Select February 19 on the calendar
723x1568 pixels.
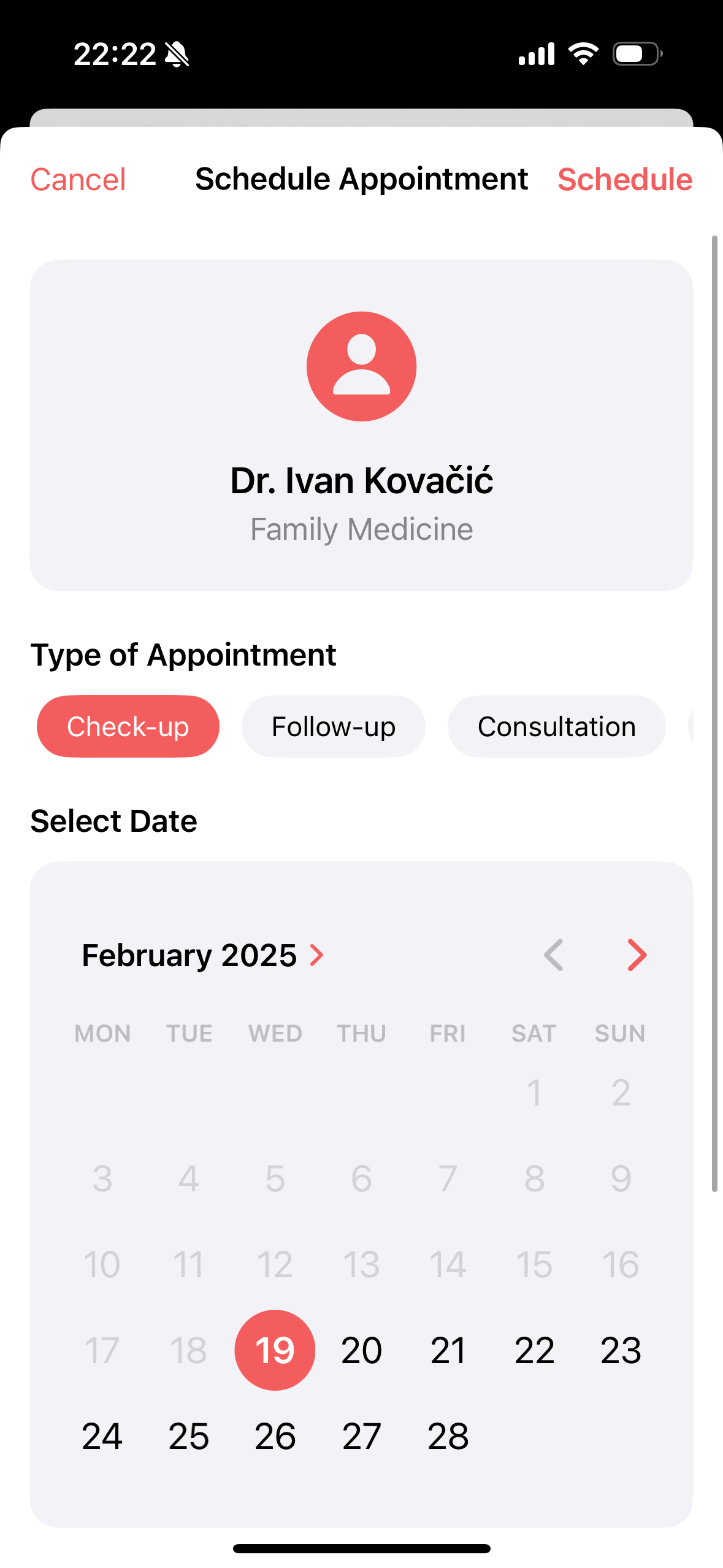click(275, 1350)
